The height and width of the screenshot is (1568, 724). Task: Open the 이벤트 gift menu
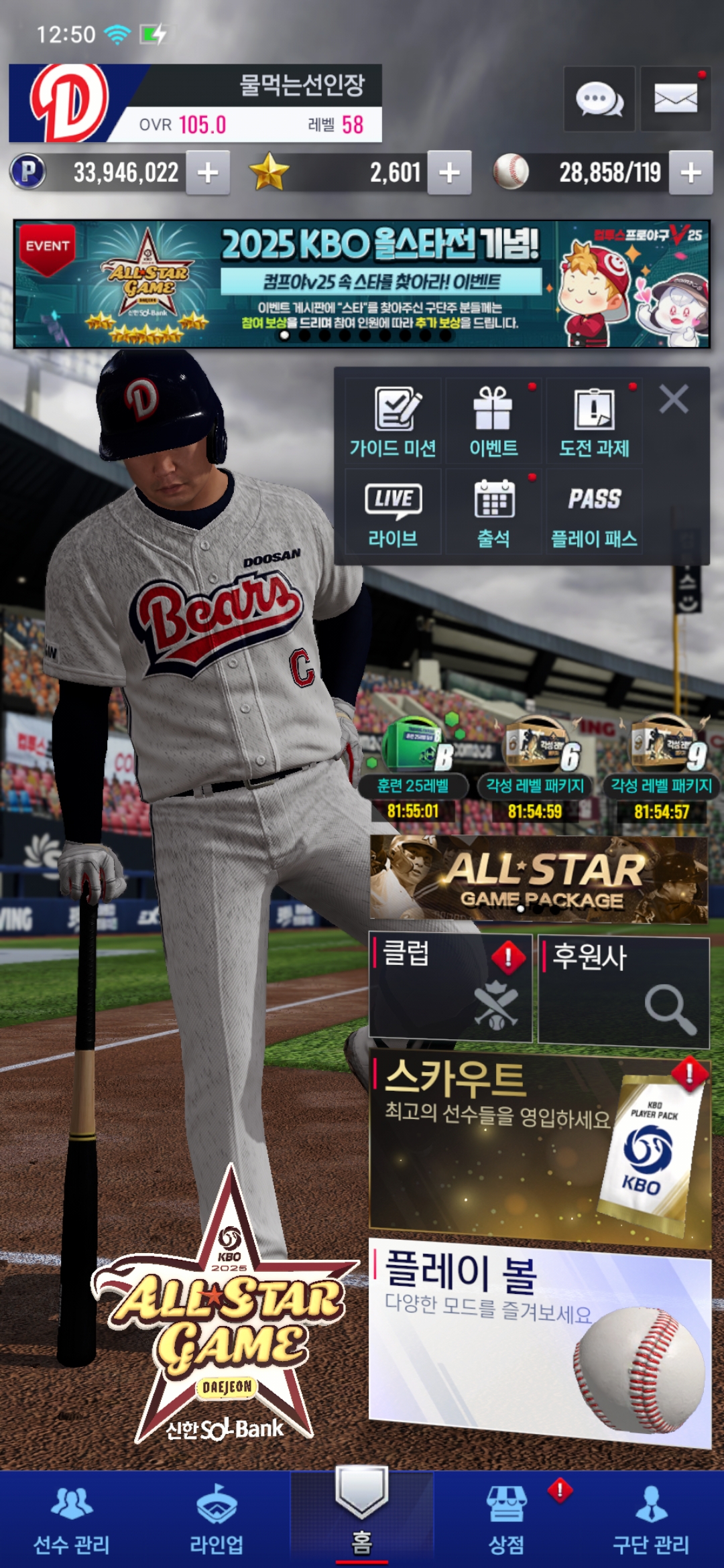click(493, 421)
